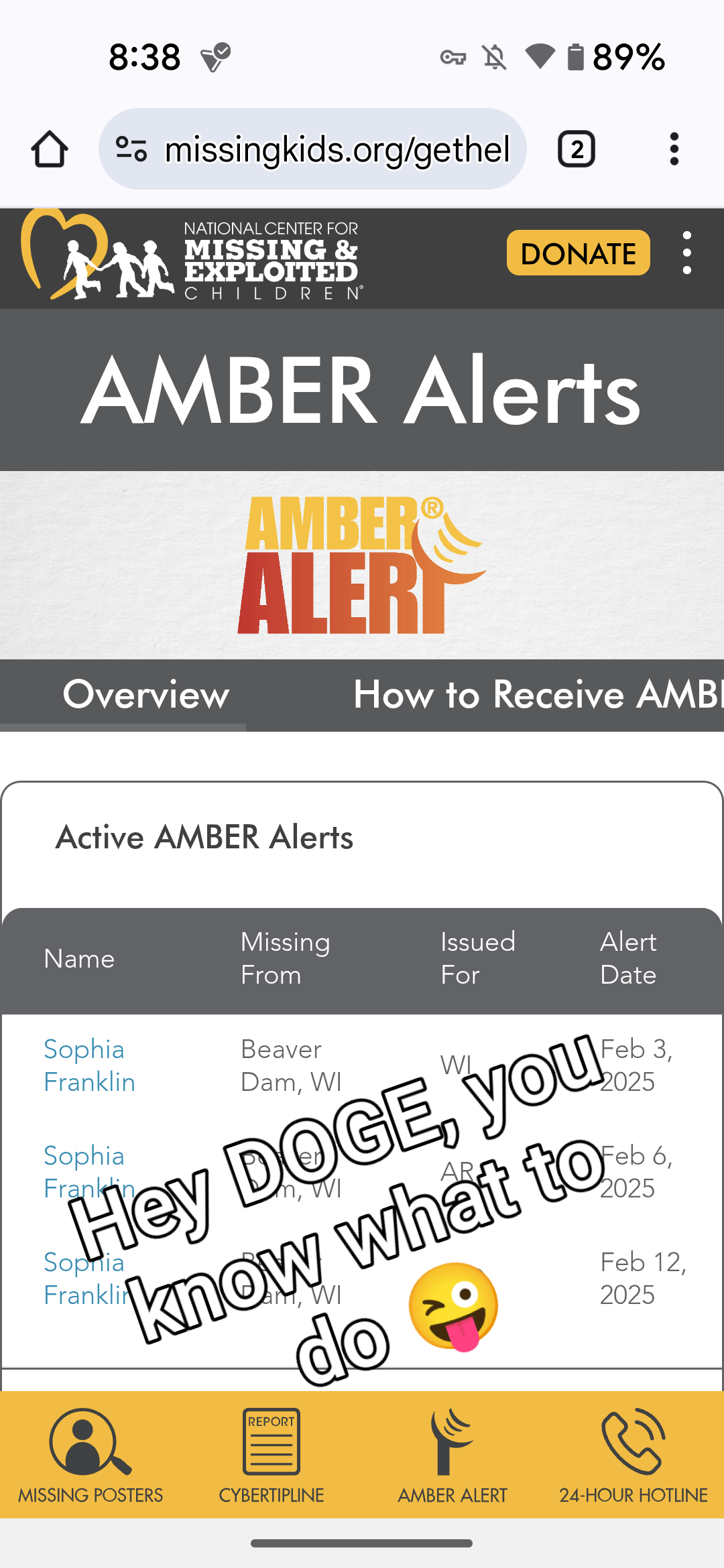Open the browser tab switcher
Image resolution: width=724 pixels, height=1568 pixels.
tap(577, 149)
